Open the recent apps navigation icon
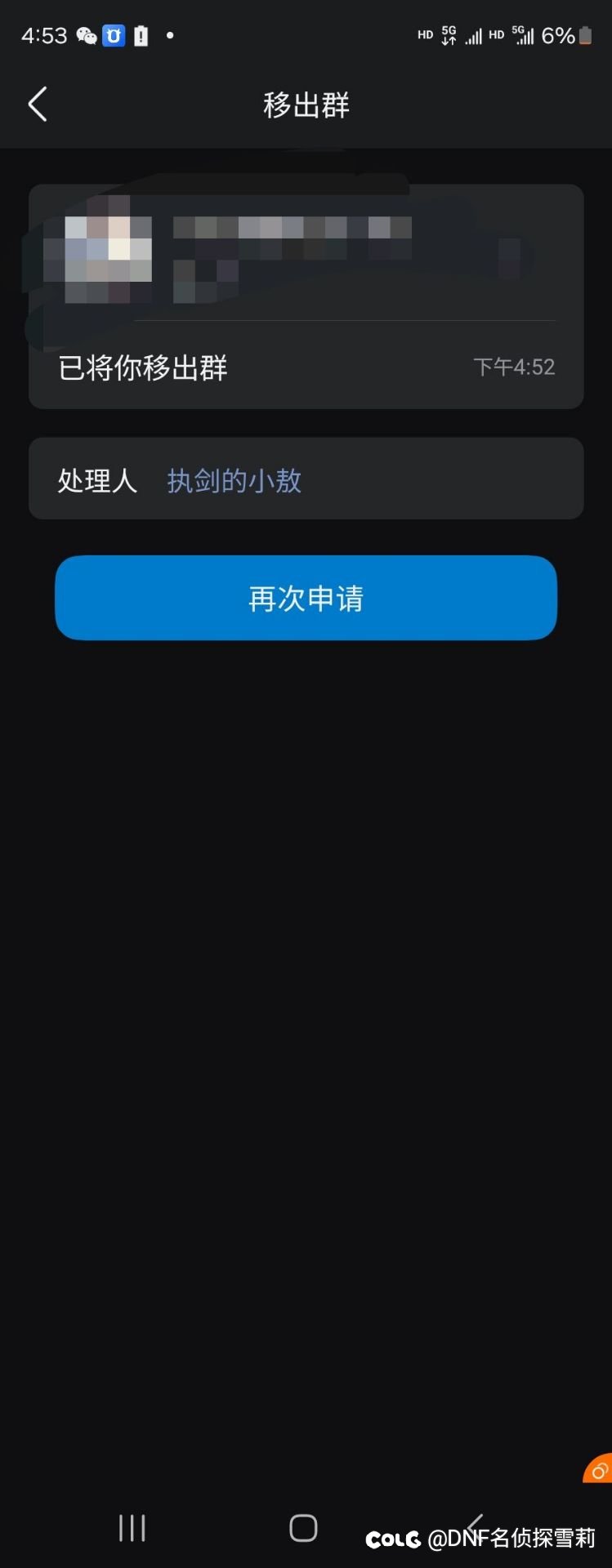 click(131, 1527)
